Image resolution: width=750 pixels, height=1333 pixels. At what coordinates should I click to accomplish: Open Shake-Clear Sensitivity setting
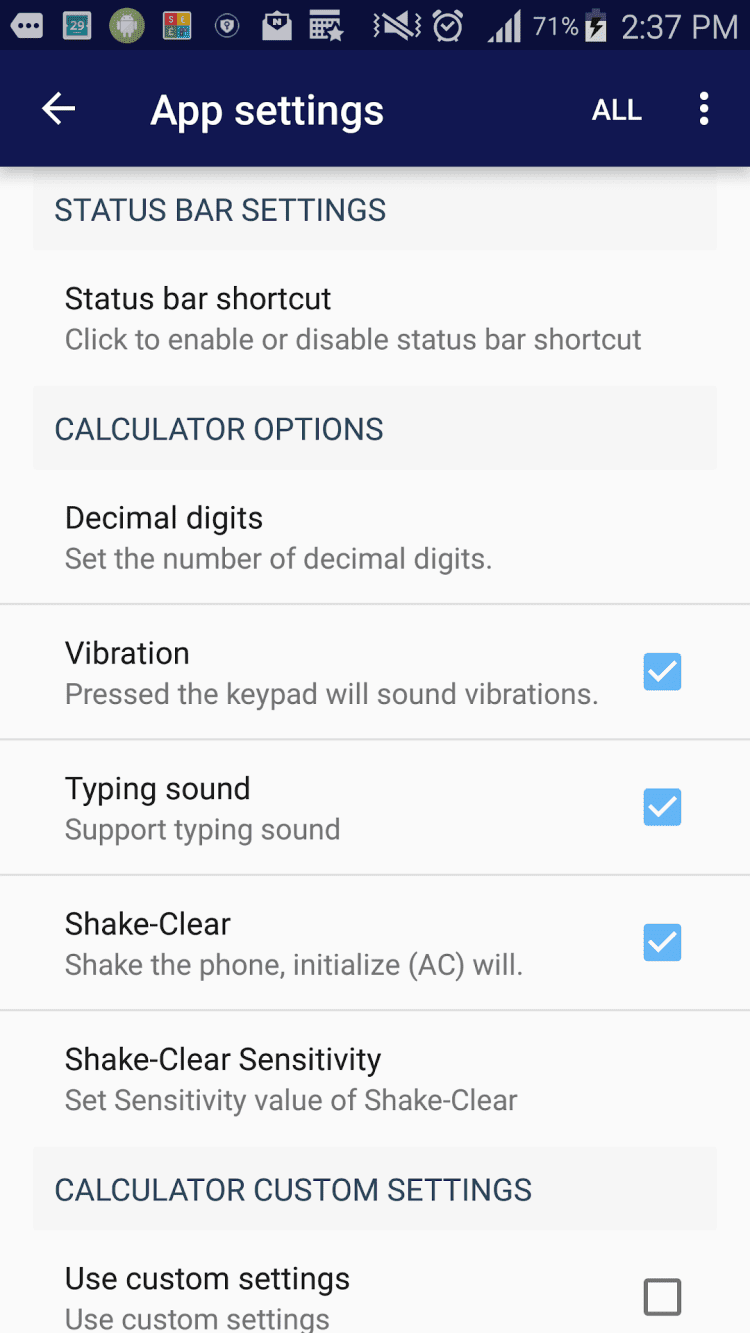click(290, 1078)
